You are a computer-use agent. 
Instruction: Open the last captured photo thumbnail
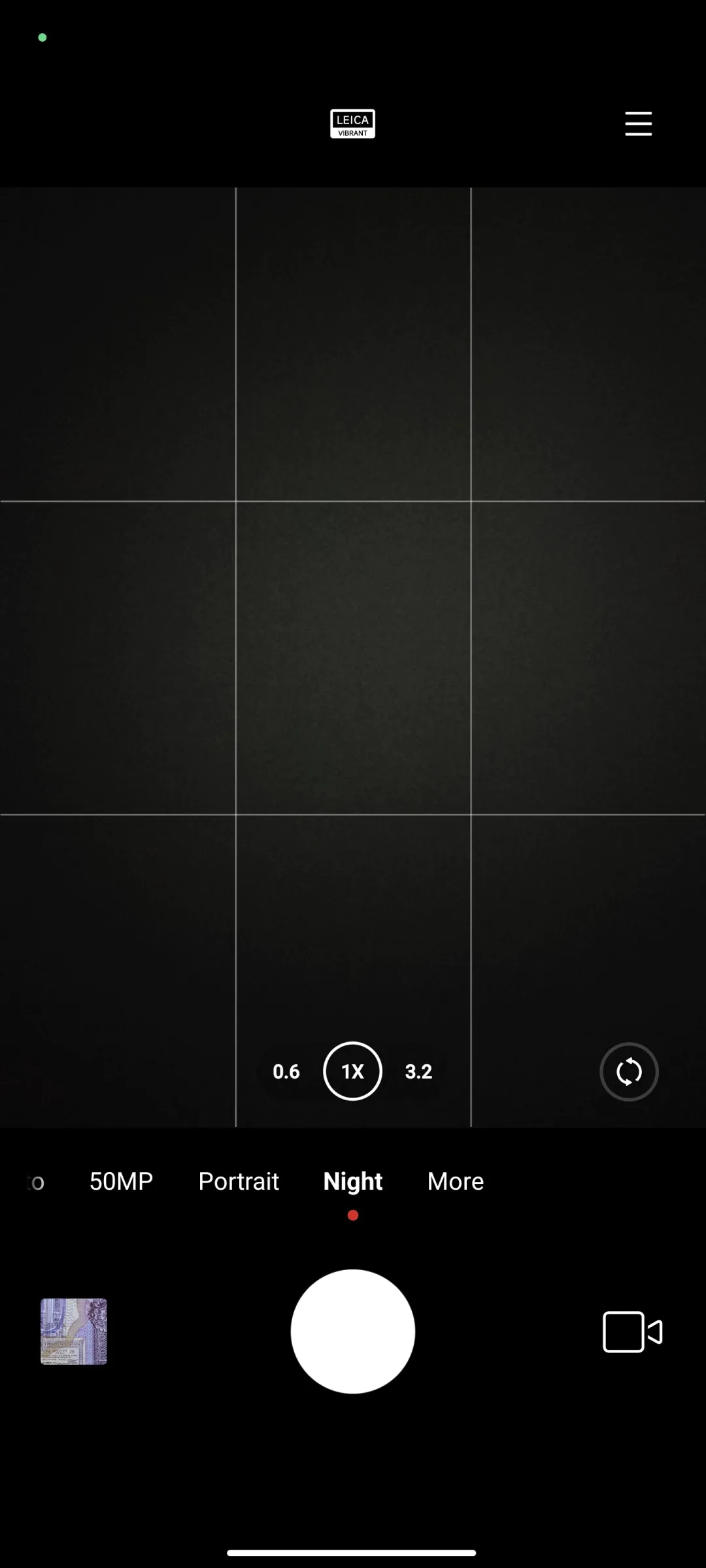[74, 1331]
